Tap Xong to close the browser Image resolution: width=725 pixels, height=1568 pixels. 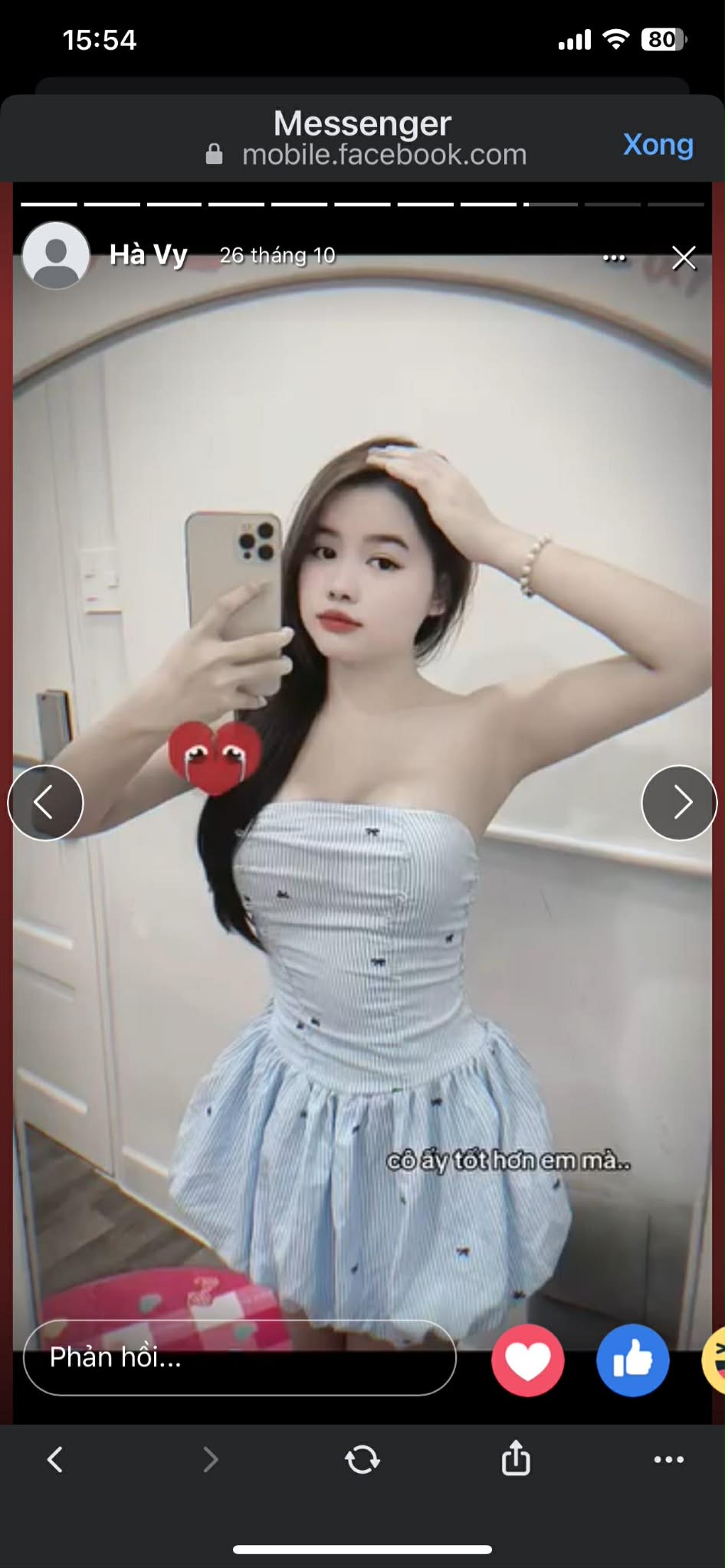click(x=658, y=144)
